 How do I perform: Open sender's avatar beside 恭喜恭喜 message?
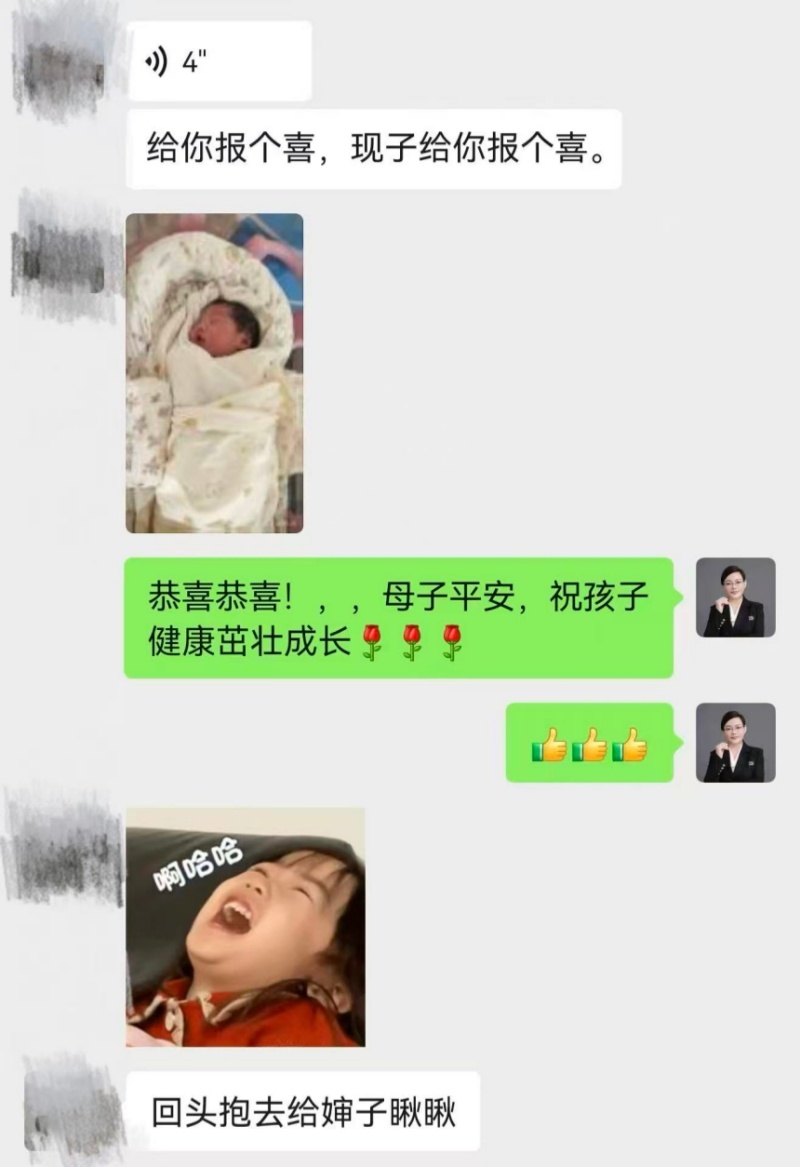[x=735, y=598]
